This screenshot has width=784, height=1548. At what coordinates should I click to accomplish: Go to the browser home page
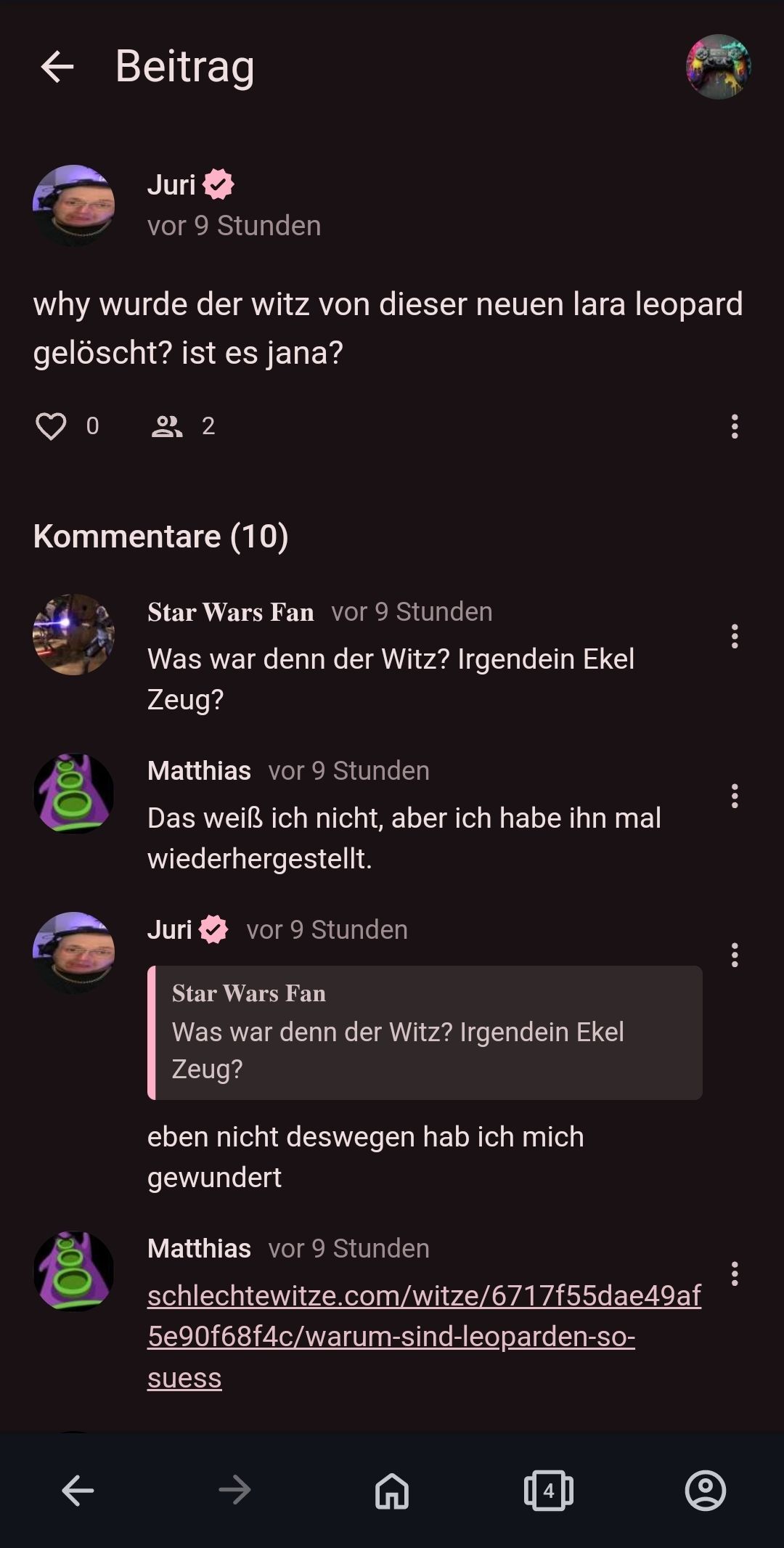392,1491
